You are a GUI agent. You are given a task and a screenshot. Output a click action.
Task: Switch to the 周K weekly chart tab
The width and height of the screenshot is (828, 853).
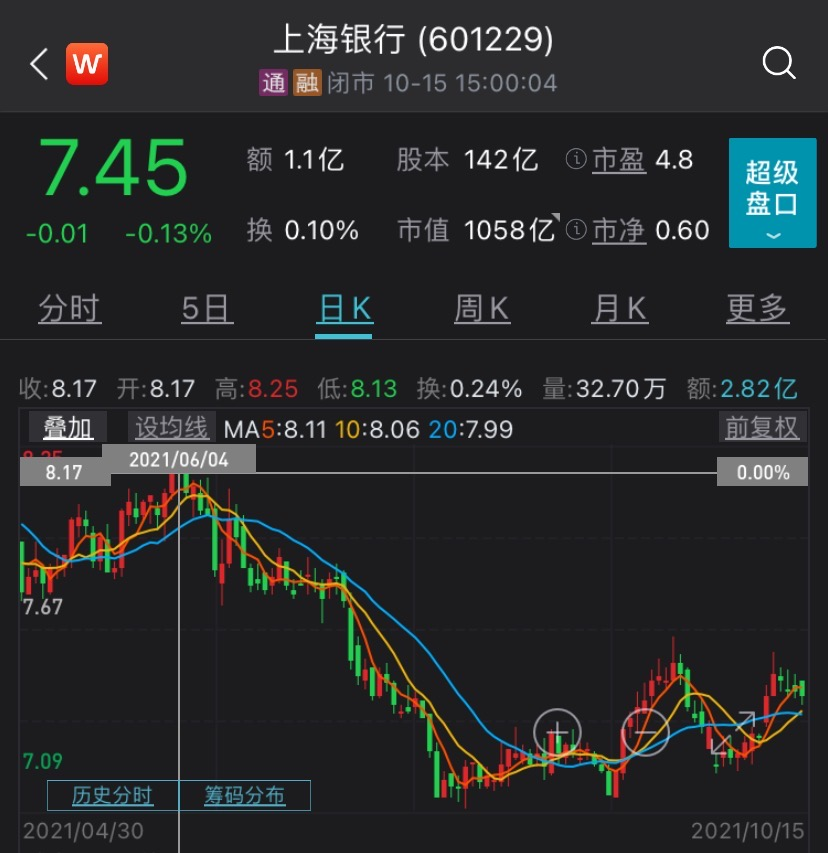coord(482,309)
